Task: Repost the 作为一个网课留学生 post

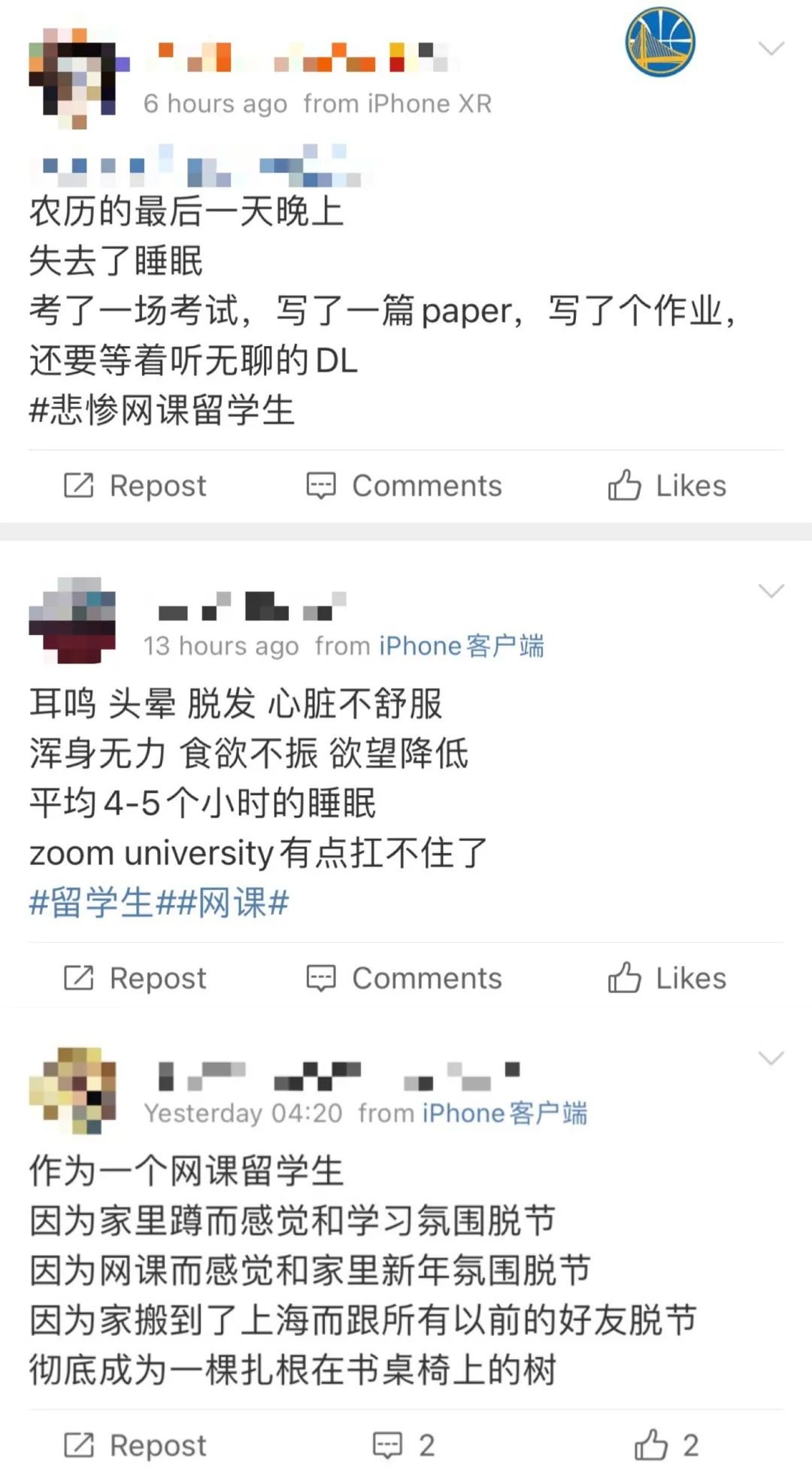Action: tap(135, 1445)
